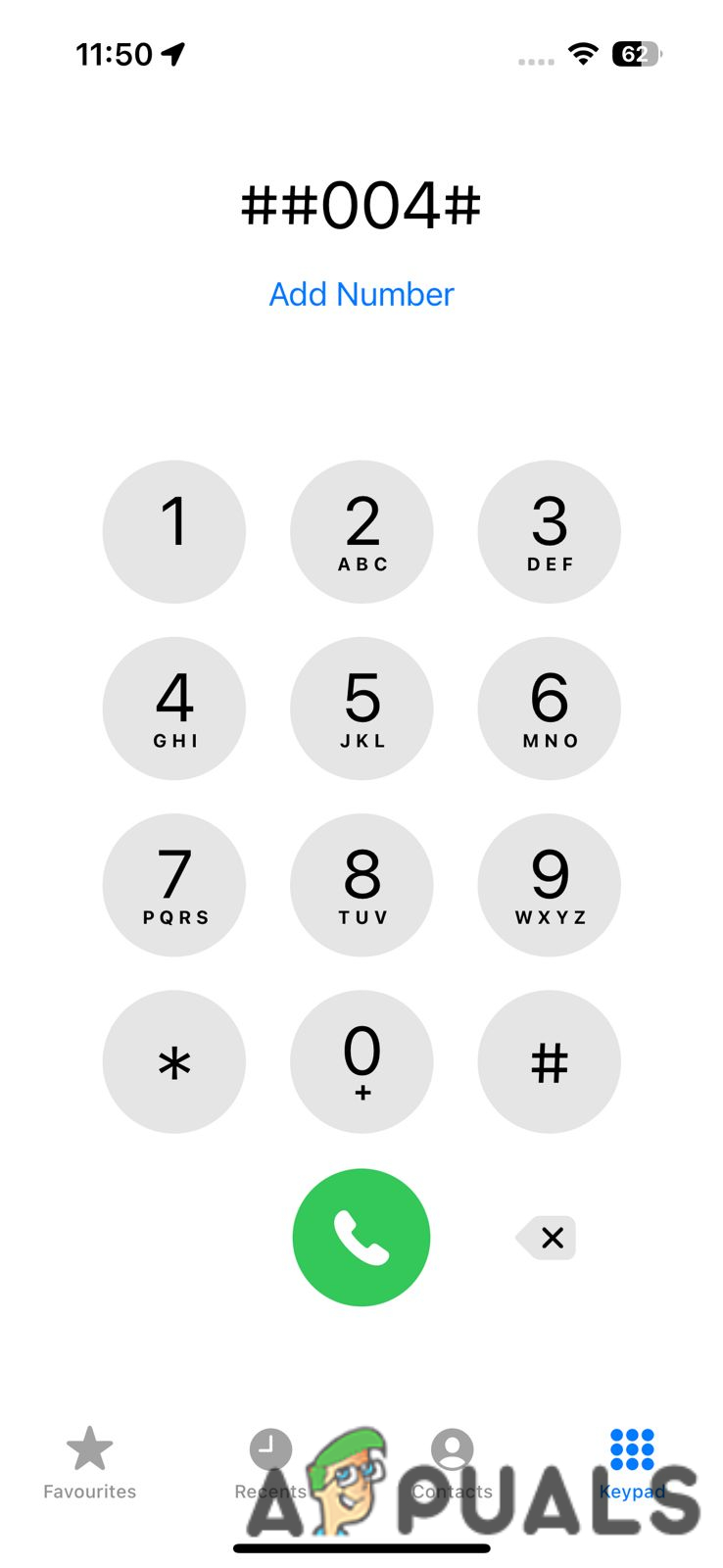Enter 7 PQRS on the keypad
Viewport: 723px width, 1568px height.
174,884
